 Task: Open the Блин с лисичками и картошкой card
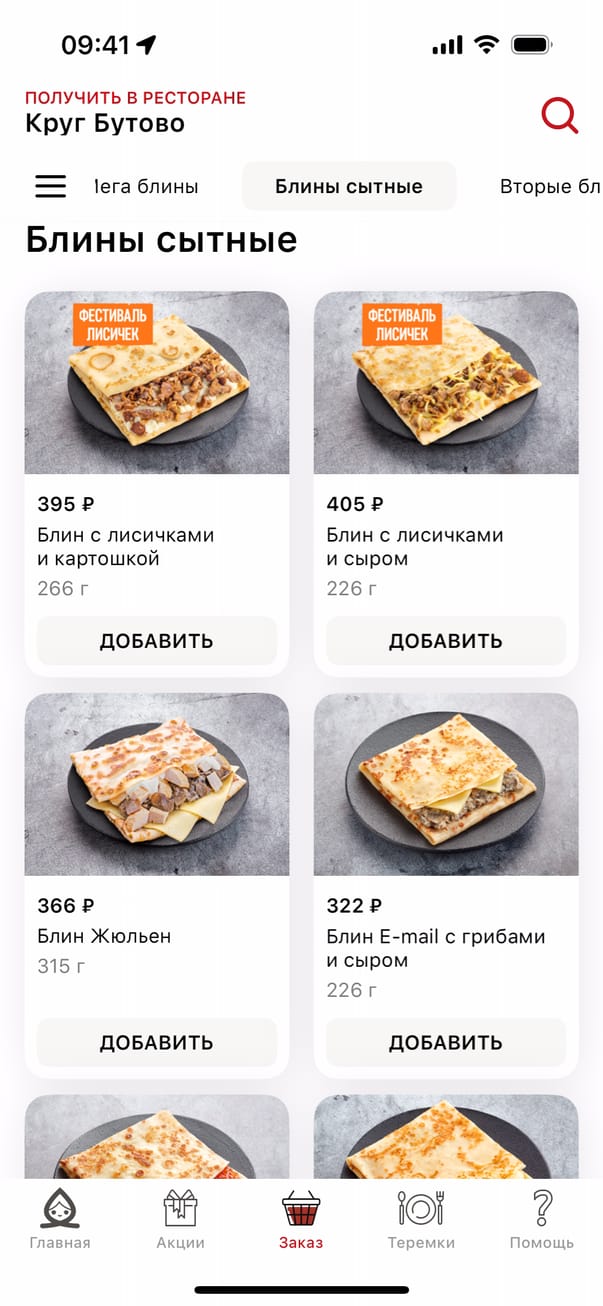coord(157,383)
